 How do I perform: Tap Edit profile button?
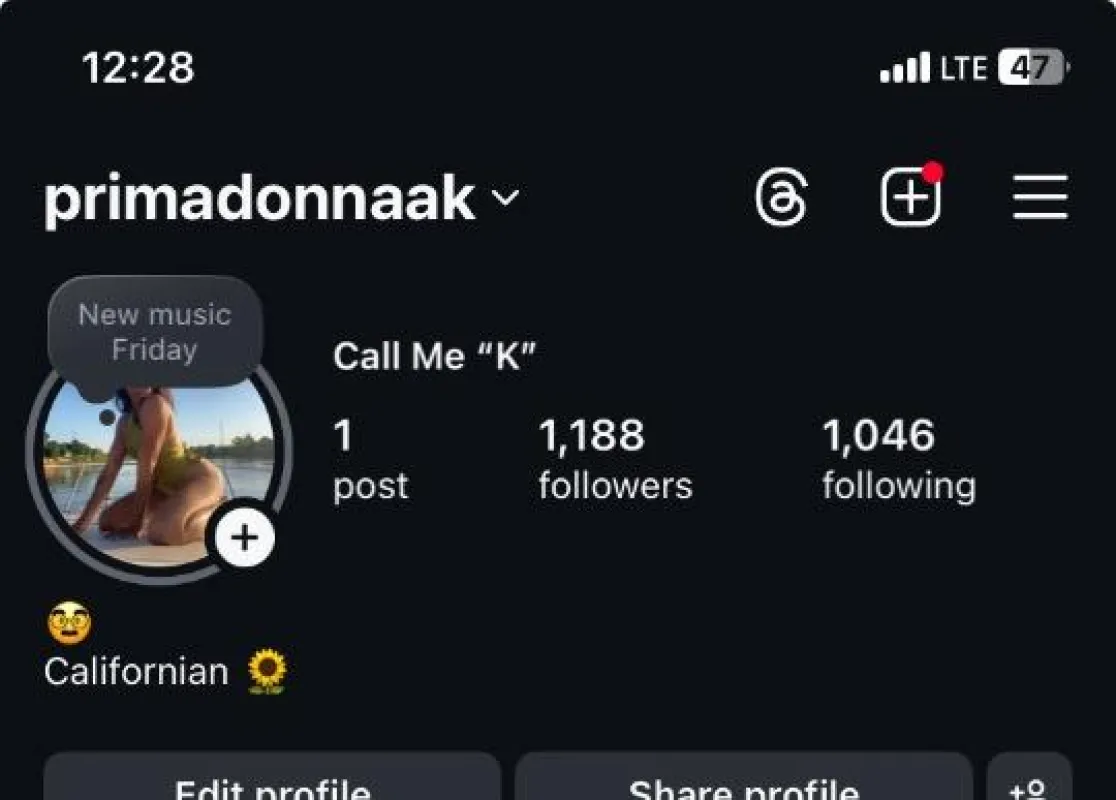272,777
